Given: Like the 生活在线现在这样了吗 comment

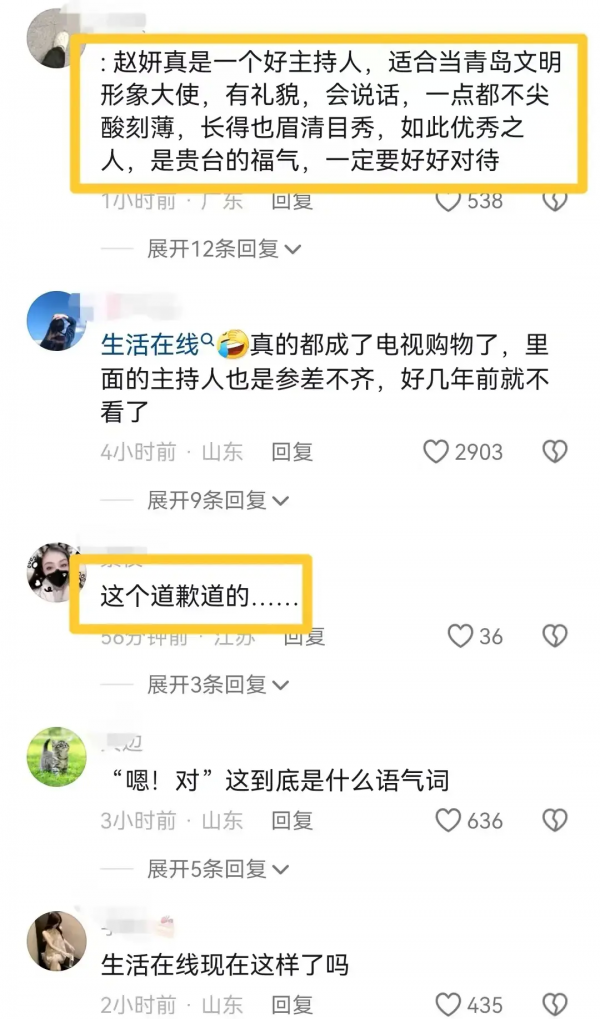Looking at the screenshot, I should 449,1004.
